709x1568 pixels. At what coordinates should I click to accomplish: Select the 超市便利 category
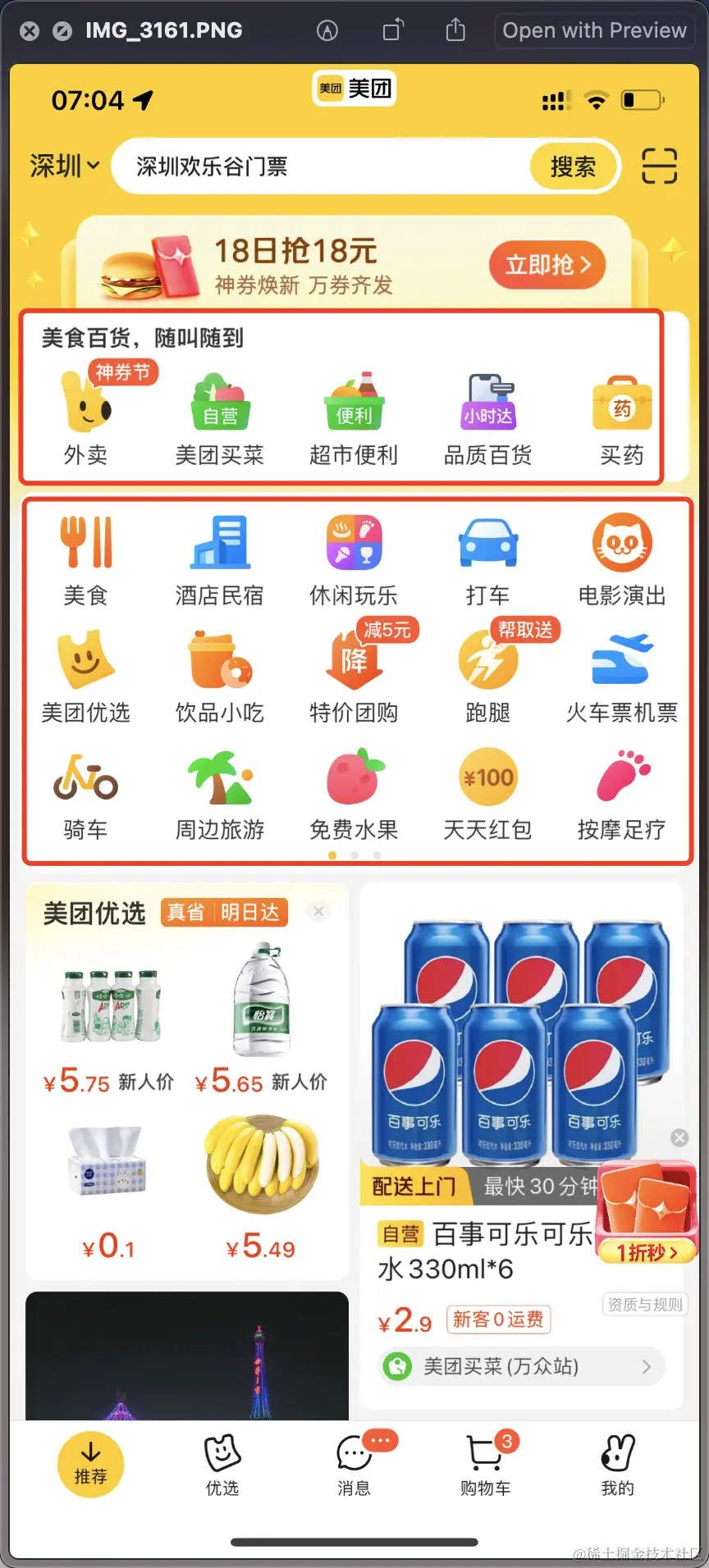click(x=354, y=420)
